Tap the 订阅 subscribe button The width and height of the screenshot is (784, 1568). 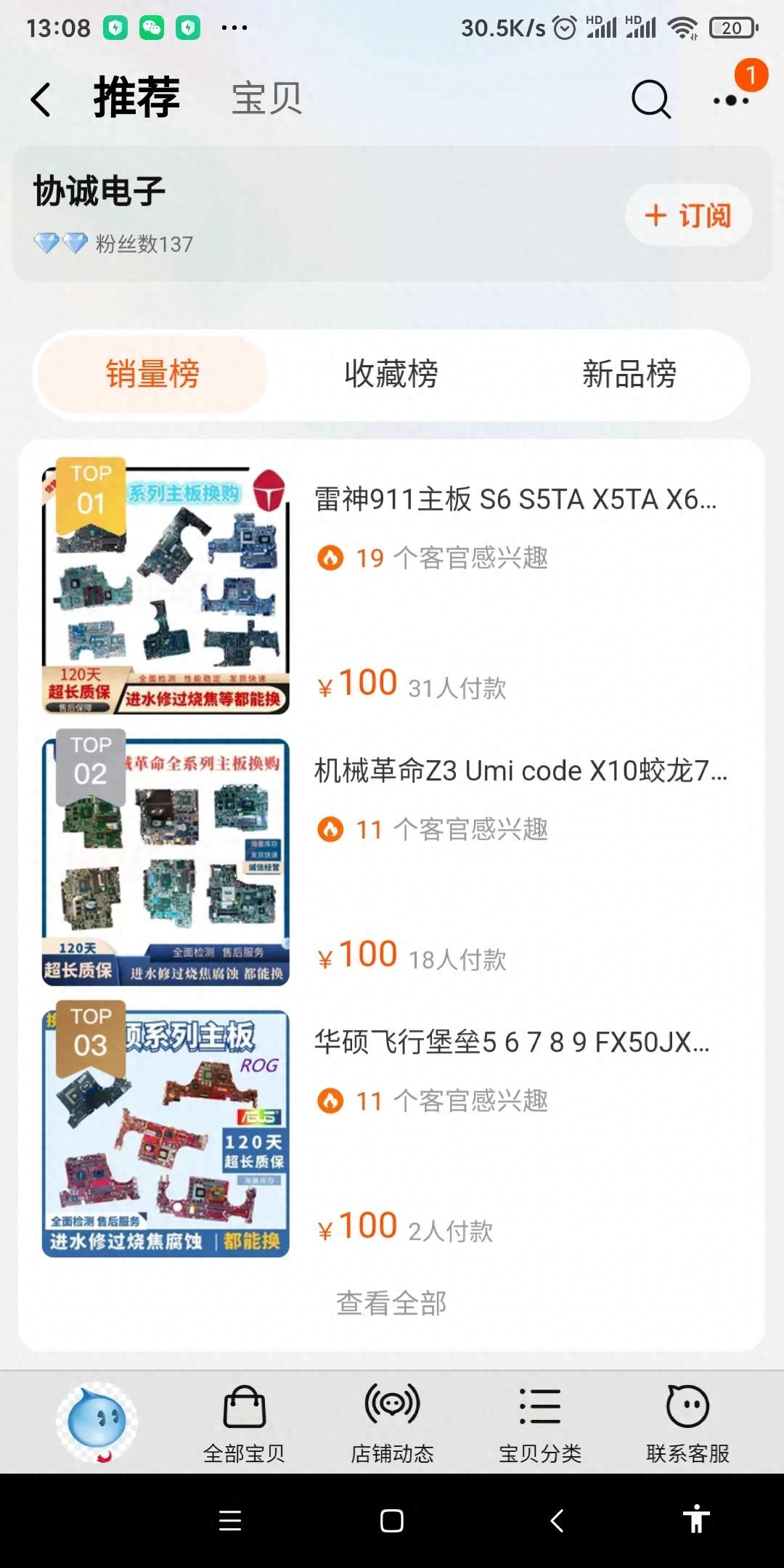(687, 214)
